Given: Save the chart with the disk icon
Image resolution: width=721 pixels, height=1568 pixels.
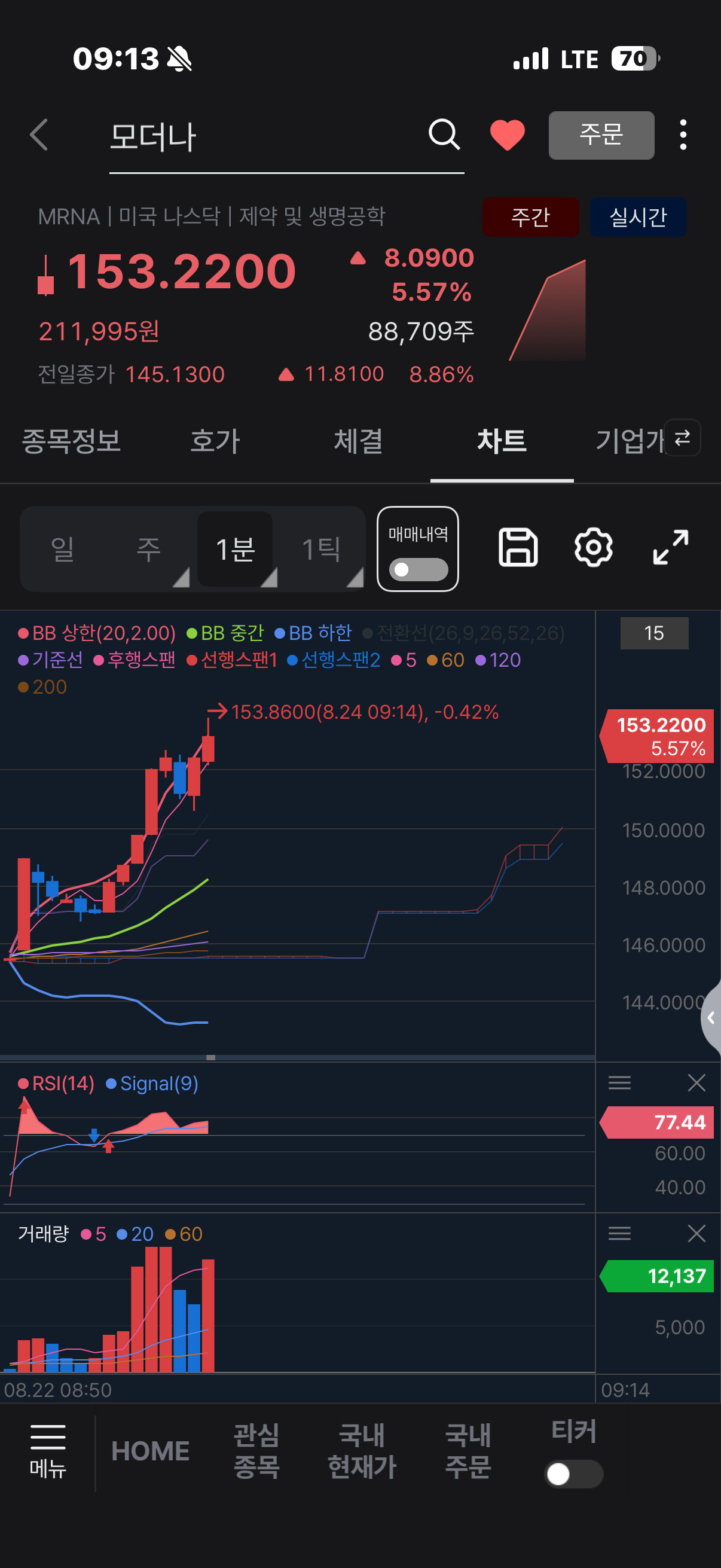Looking at the screenshot, I should (x=518, y=547).
